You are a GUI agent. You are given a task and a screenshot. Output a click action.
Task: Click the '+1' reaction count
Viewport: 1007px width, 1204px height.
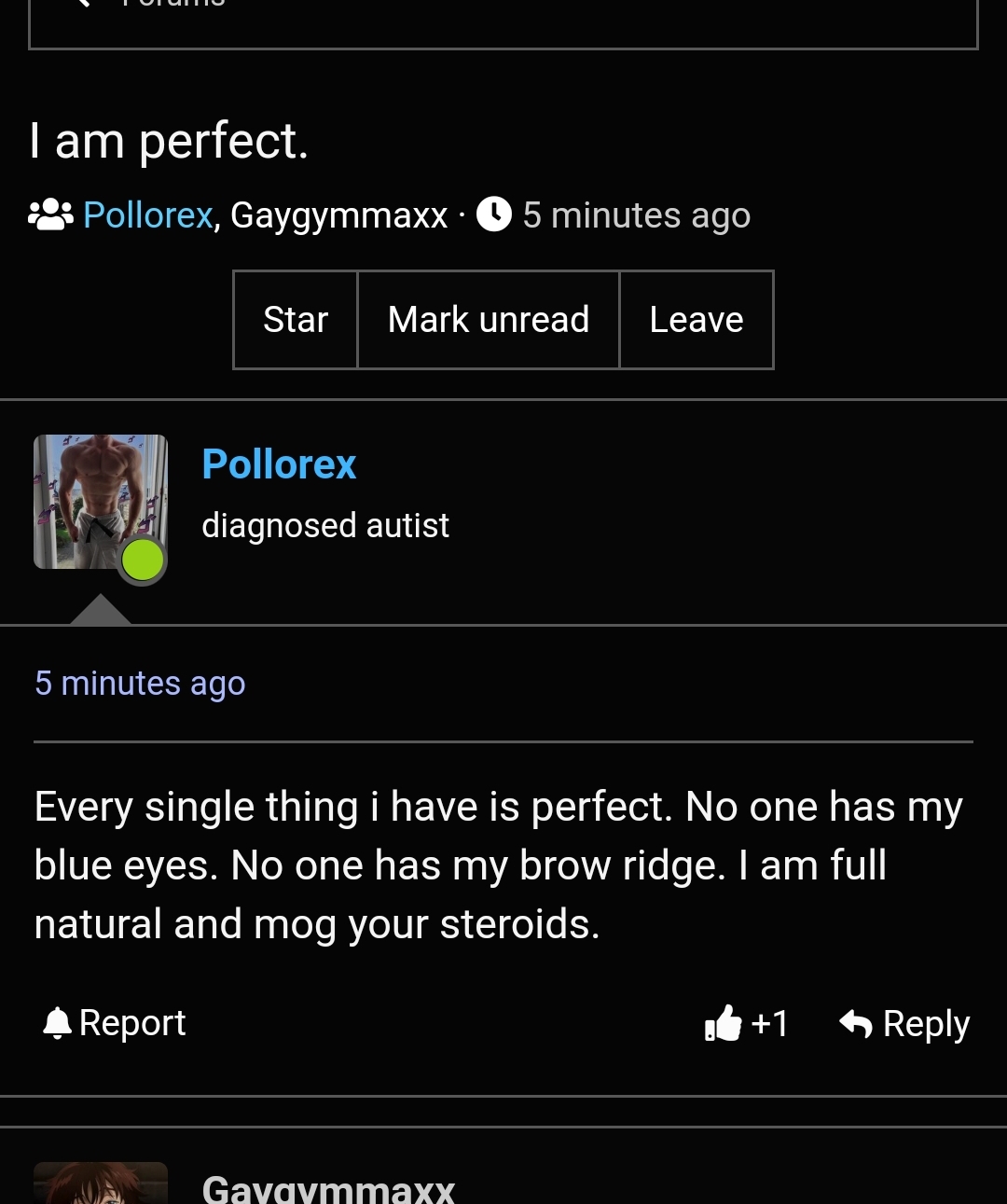pyautogui.click(x=770, y=1023)
